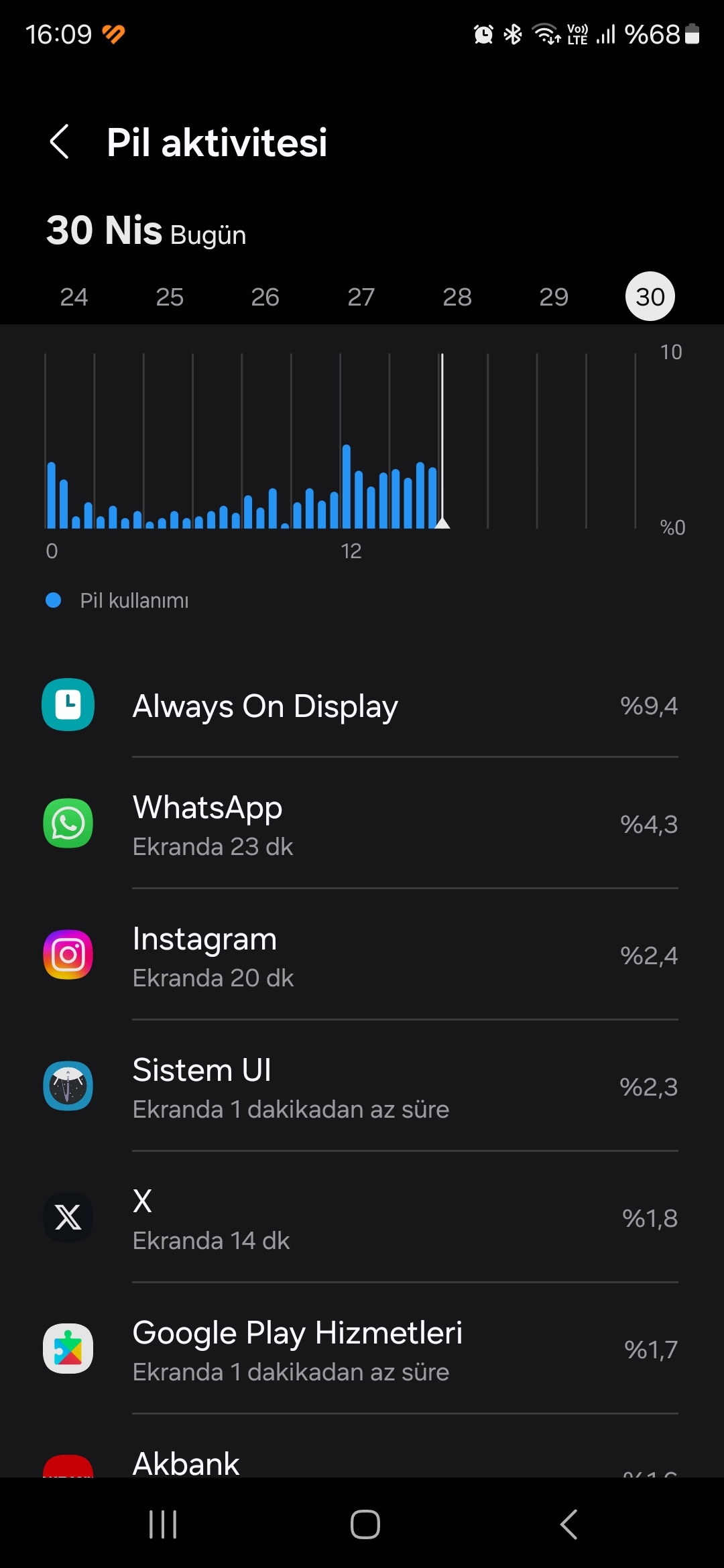
Task: Select day 24 in the date strip
Action: (74, 297)
